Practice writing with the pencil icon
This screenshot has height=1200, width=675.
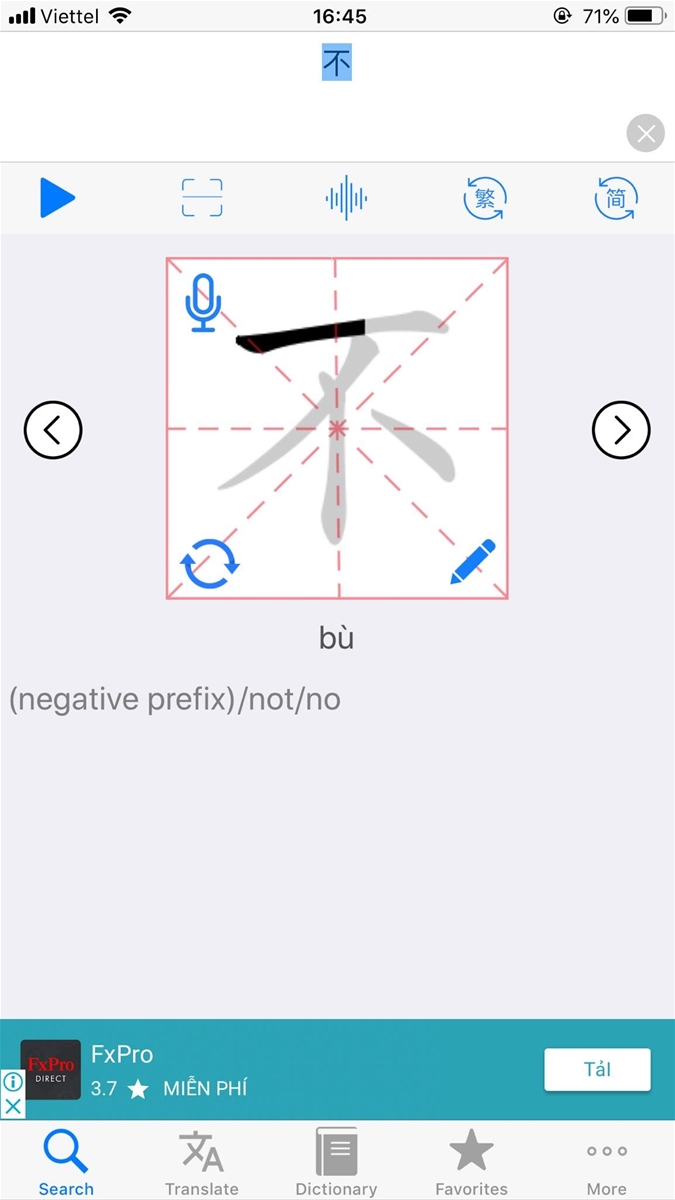[473, 562]
